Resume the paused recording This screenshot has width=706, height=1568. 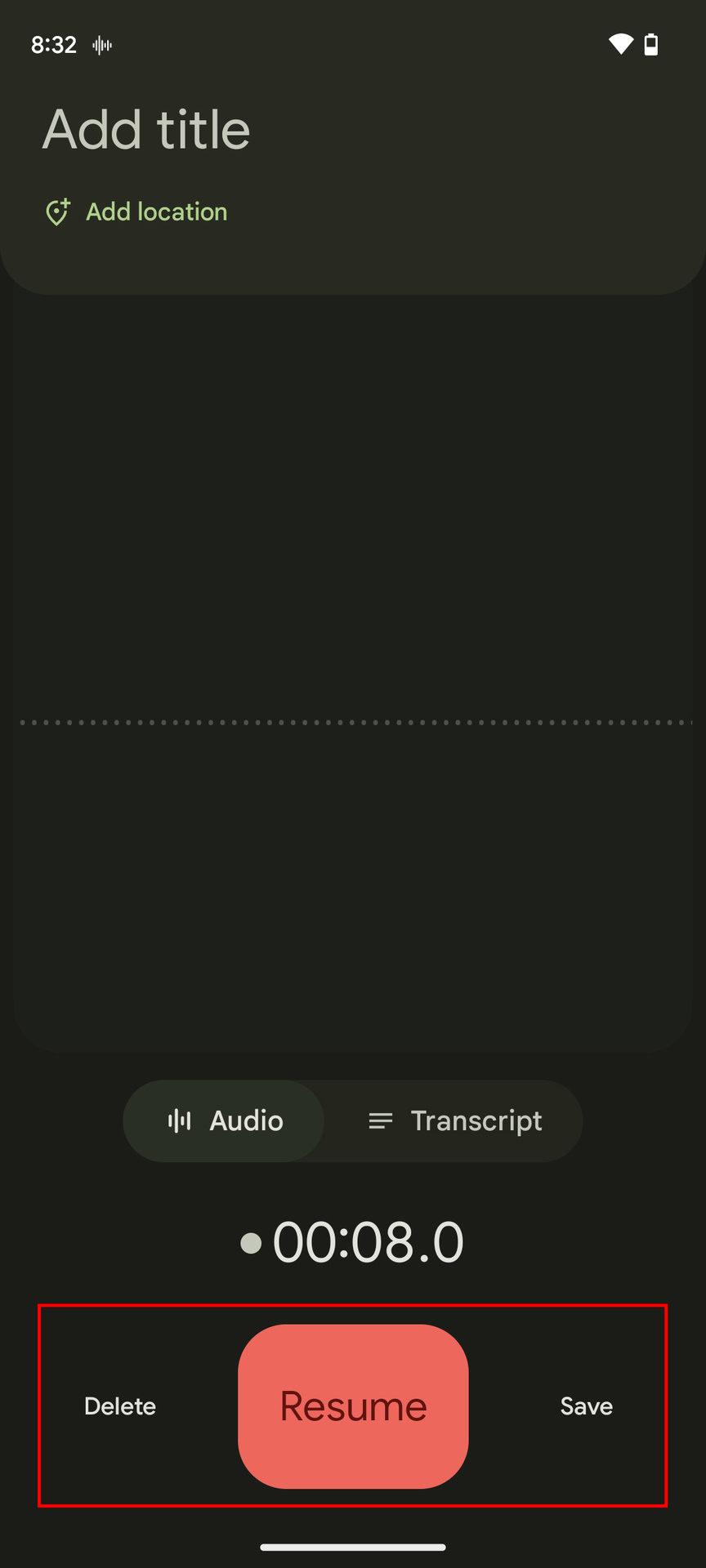tap(353, 1405)
